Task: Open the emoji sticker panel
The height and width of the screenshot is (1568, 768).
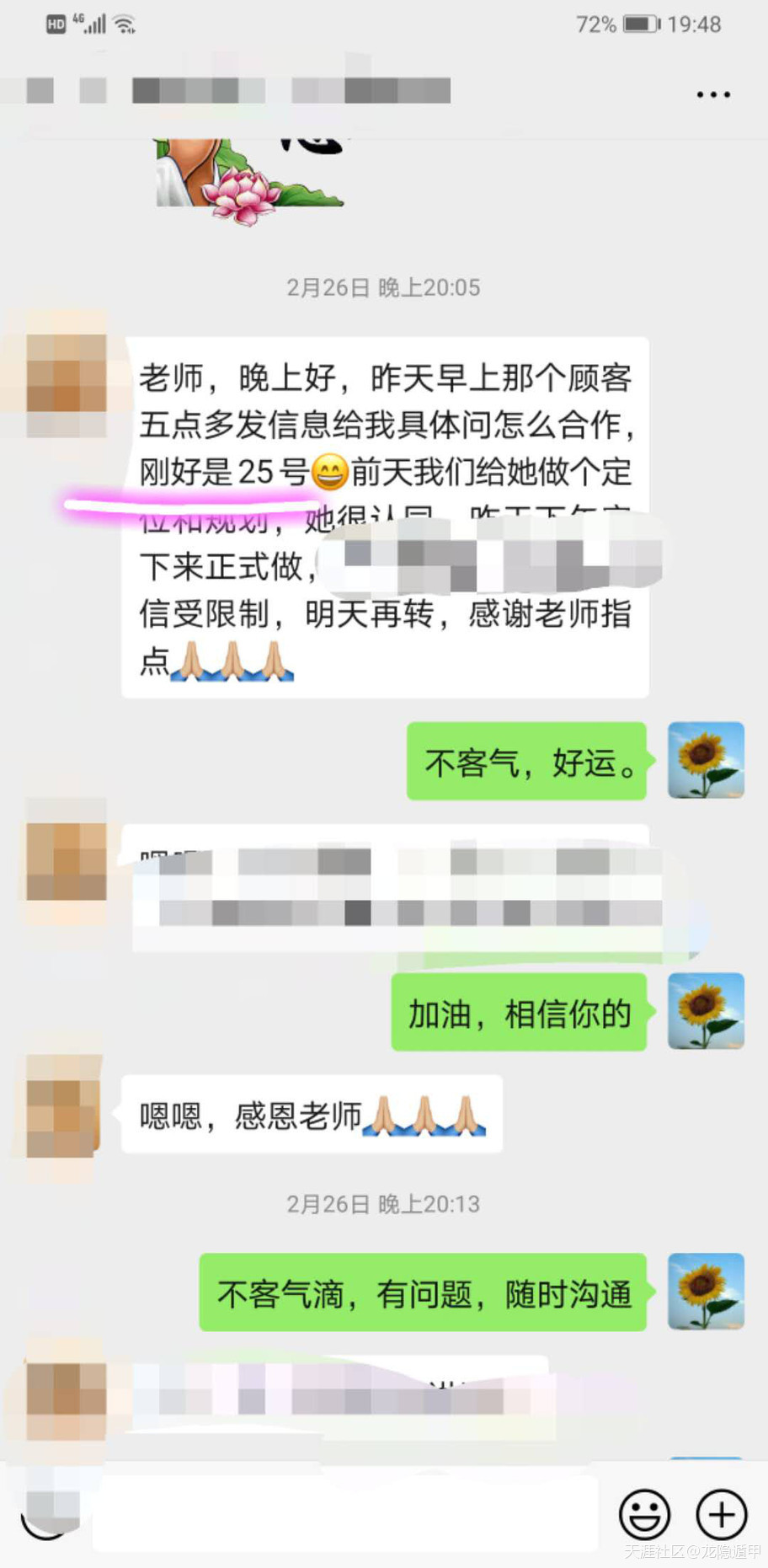Action: click(x=644, y=1514)
